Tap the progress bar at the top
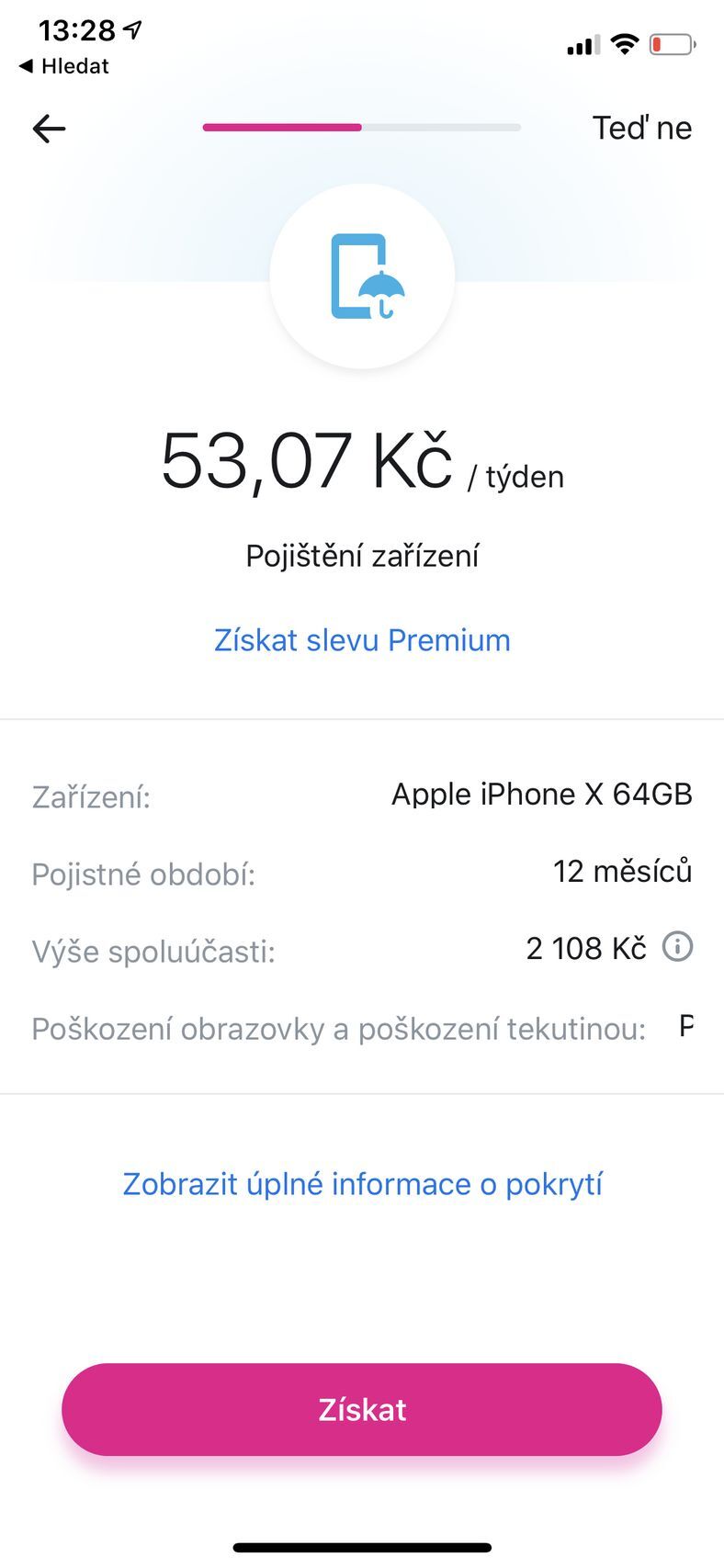724x1568 pixels. (360, 128)
